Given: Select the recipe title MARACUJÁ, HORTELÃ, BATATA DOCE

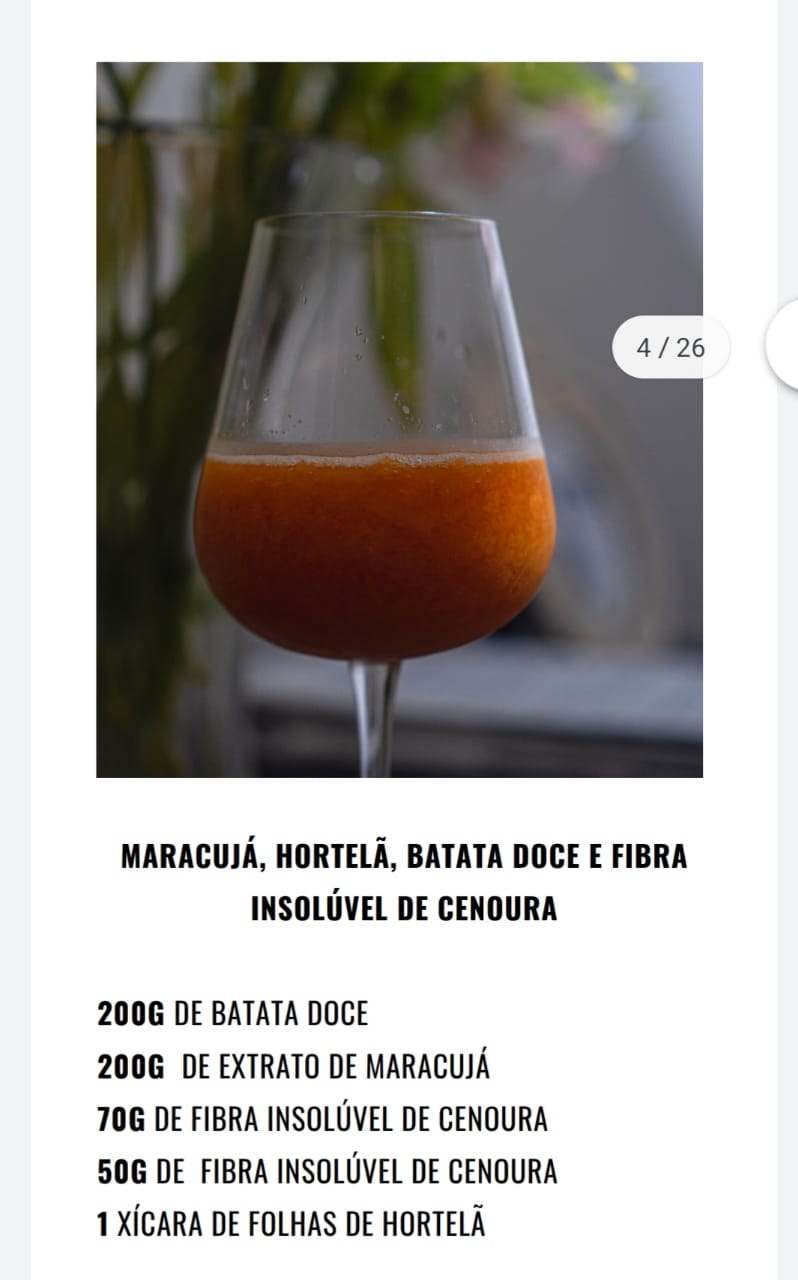Looking at the screenshot, I should click(400, 857).
